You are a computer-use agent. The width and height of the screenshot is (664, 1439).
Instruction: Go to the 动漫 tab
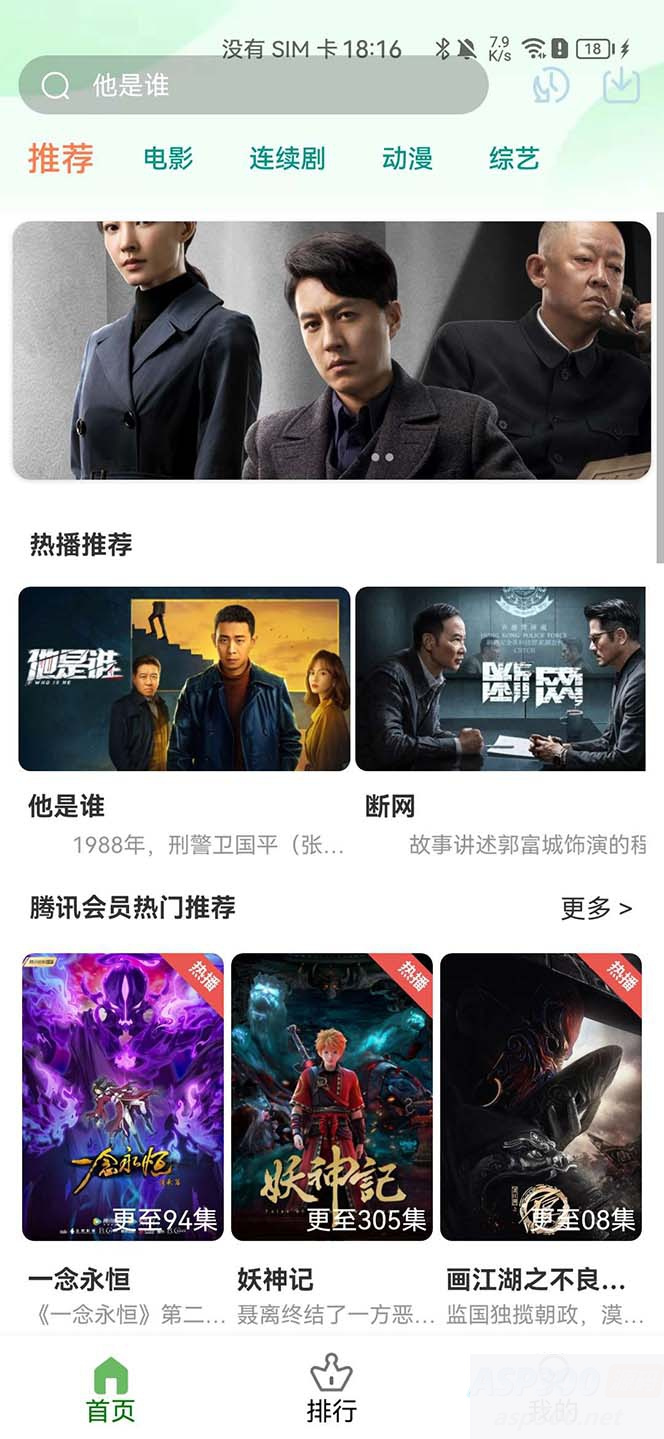407,158
